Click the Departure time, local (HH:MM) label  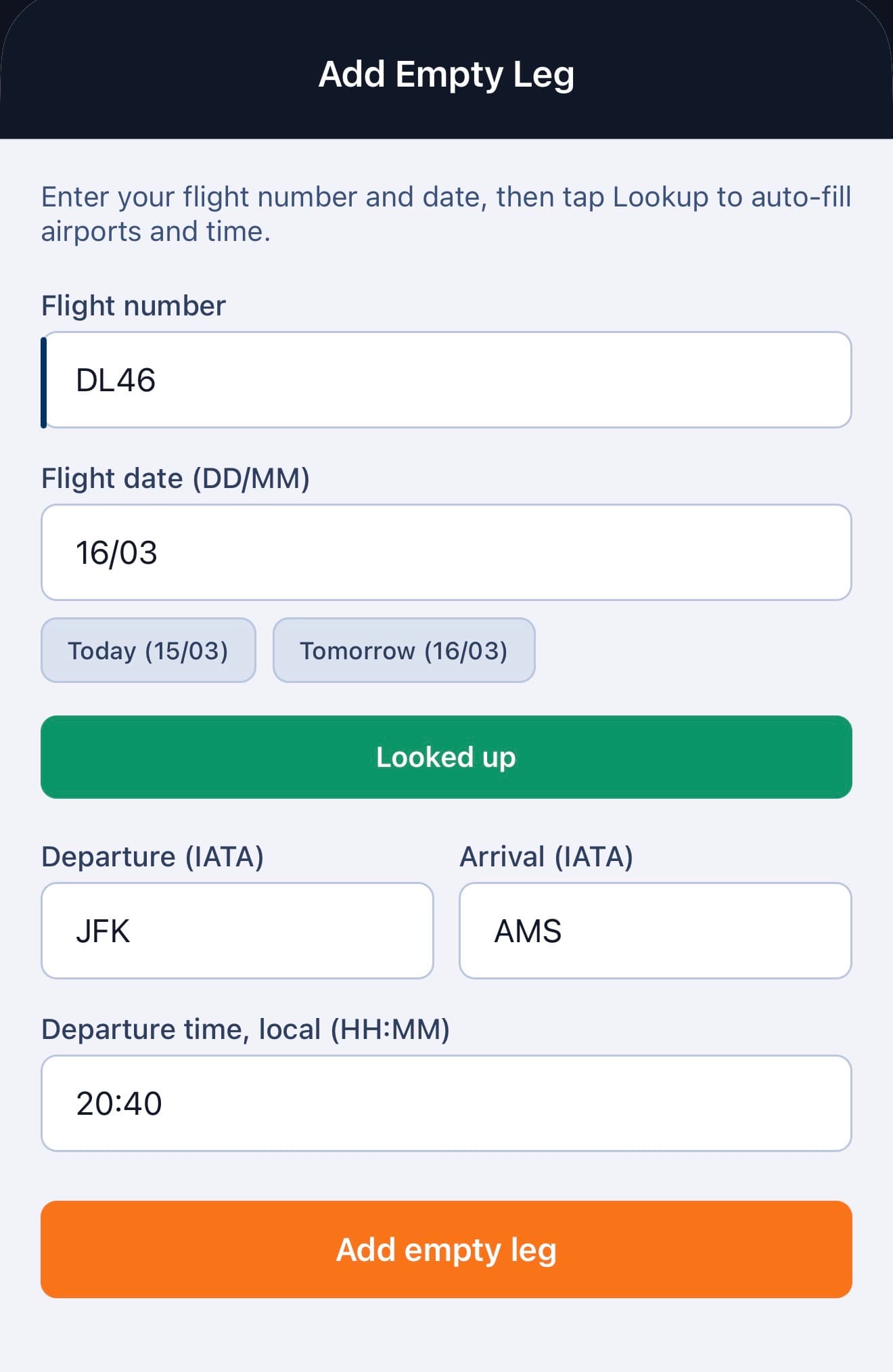[248, 1028]
